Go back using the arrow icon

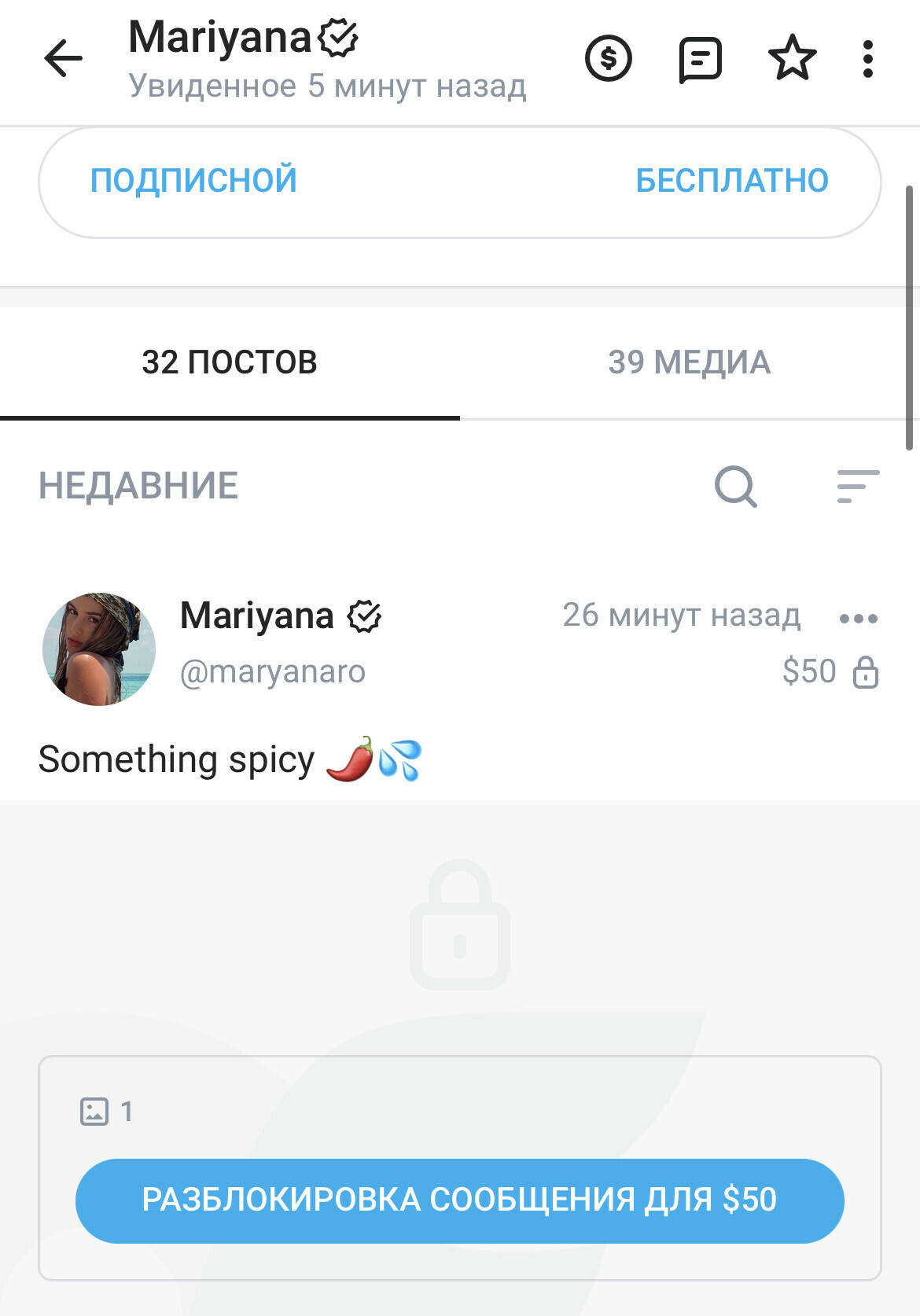pyautogui.click(x=63, y=58)
